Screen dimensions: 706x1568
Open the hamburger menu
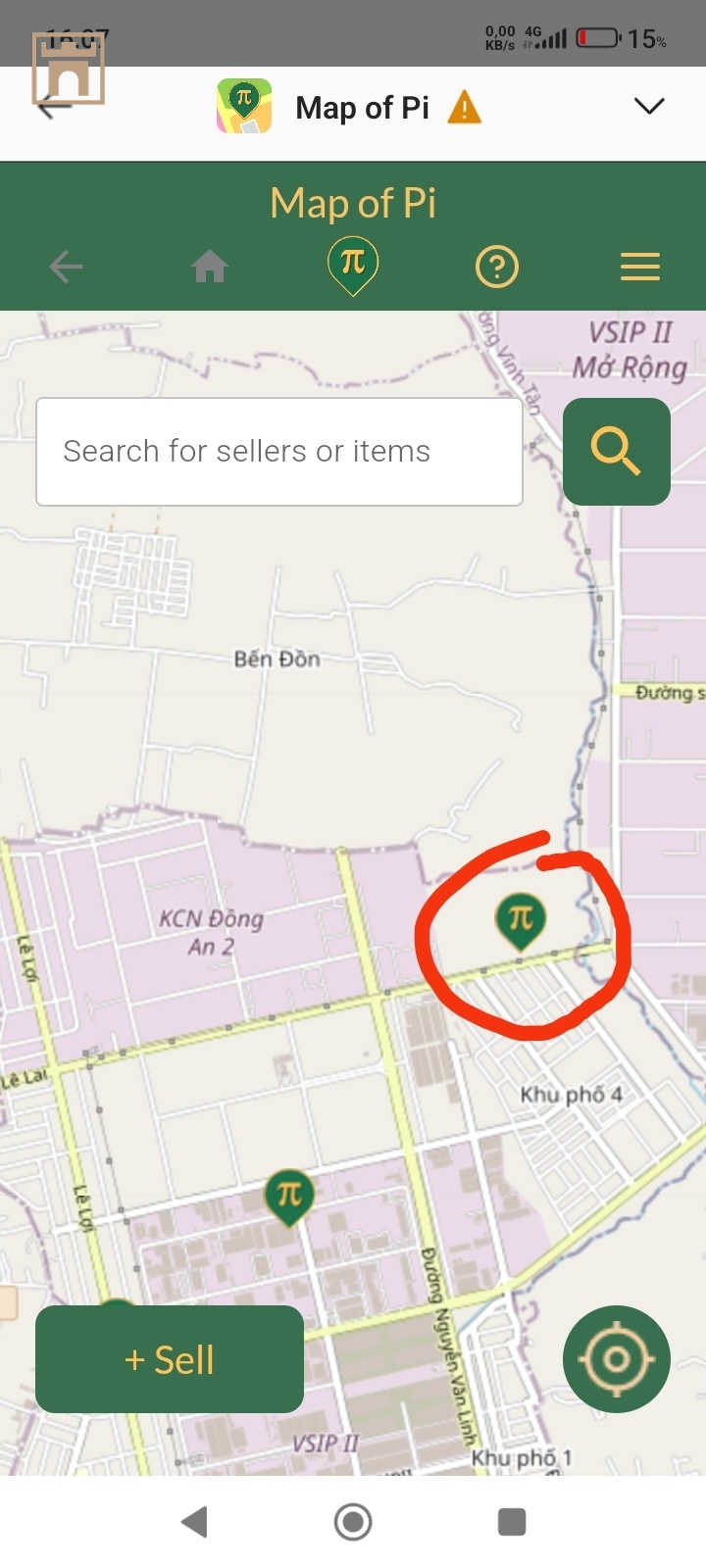click(639, 267)
